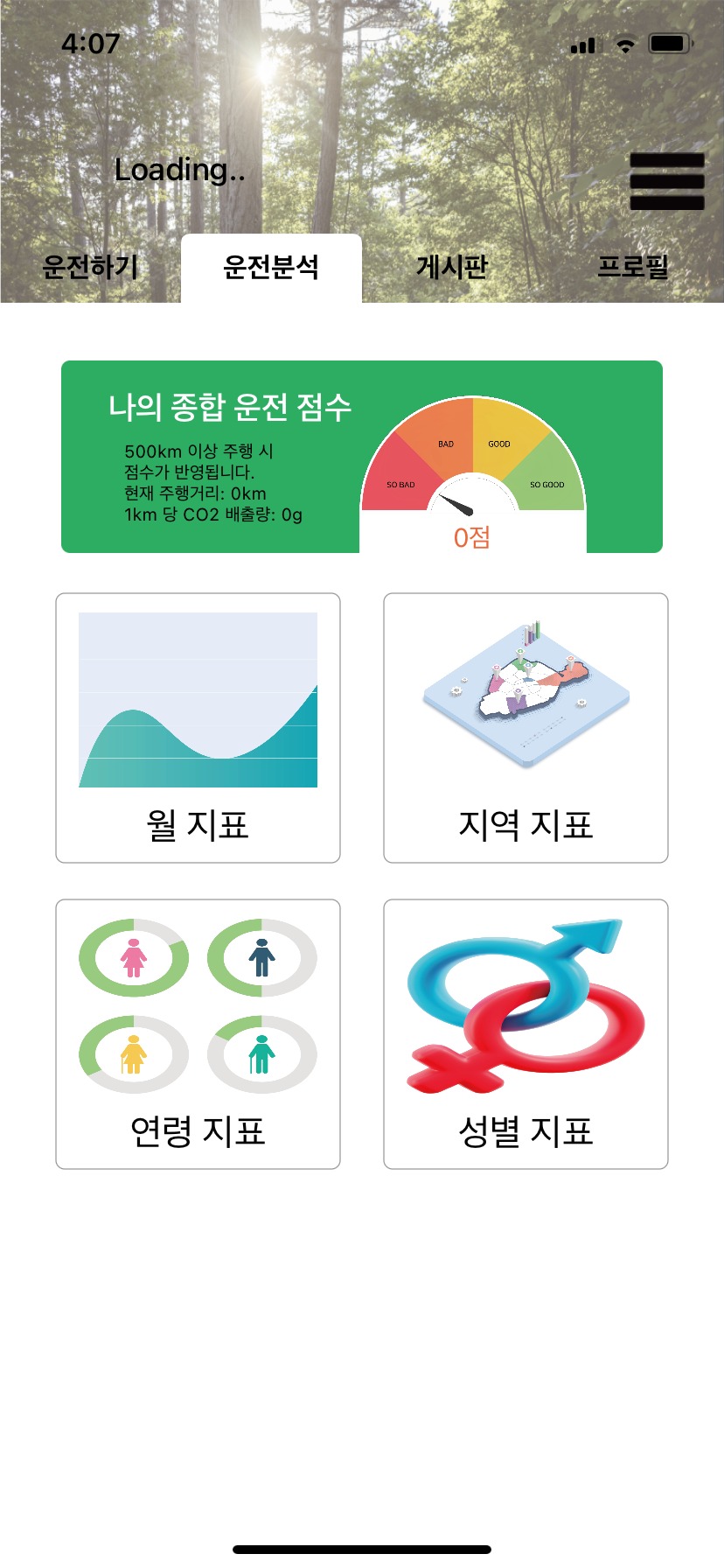Tap the 성별 지표 card

tap(526, 1034)
